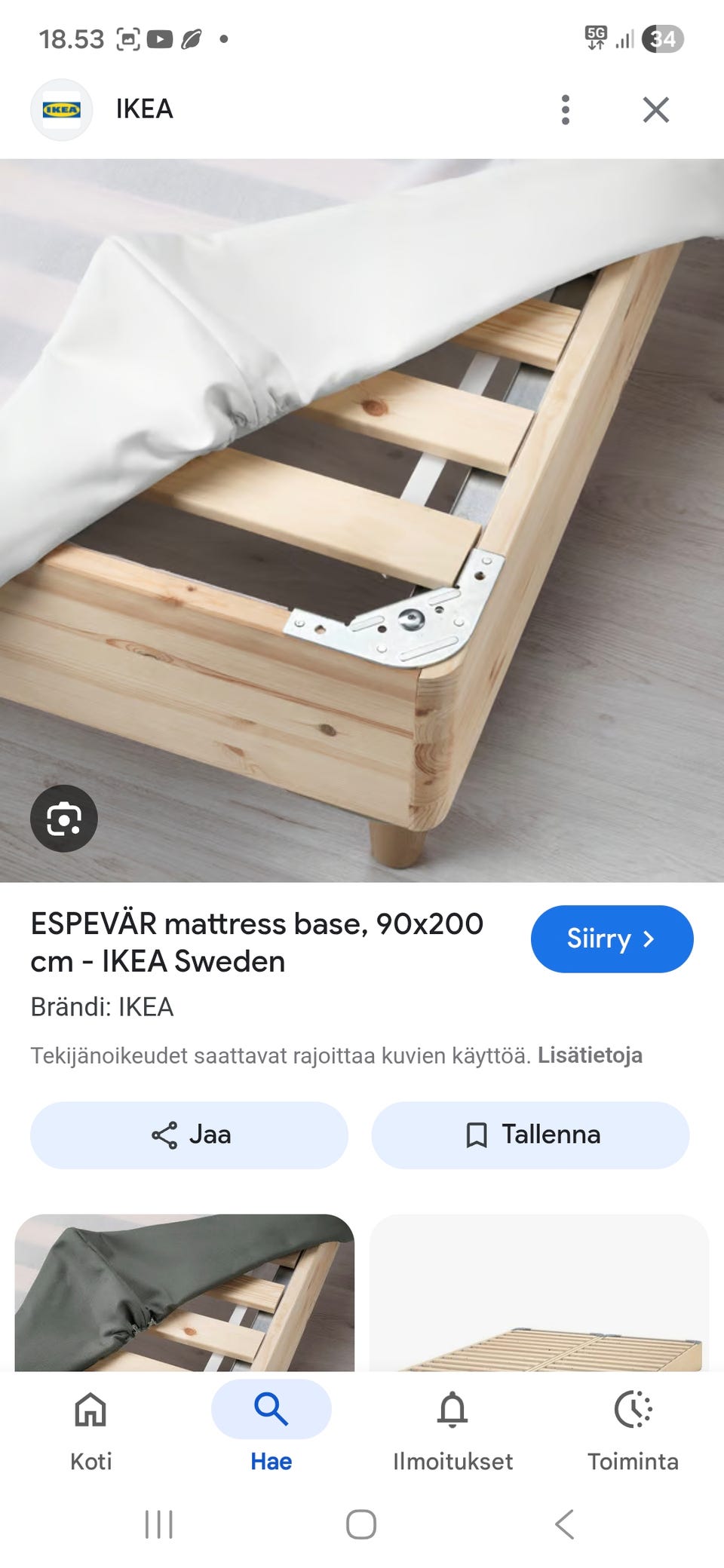Search this image with Google Lens
The image size is (724, 1568).
pos(64,819)
